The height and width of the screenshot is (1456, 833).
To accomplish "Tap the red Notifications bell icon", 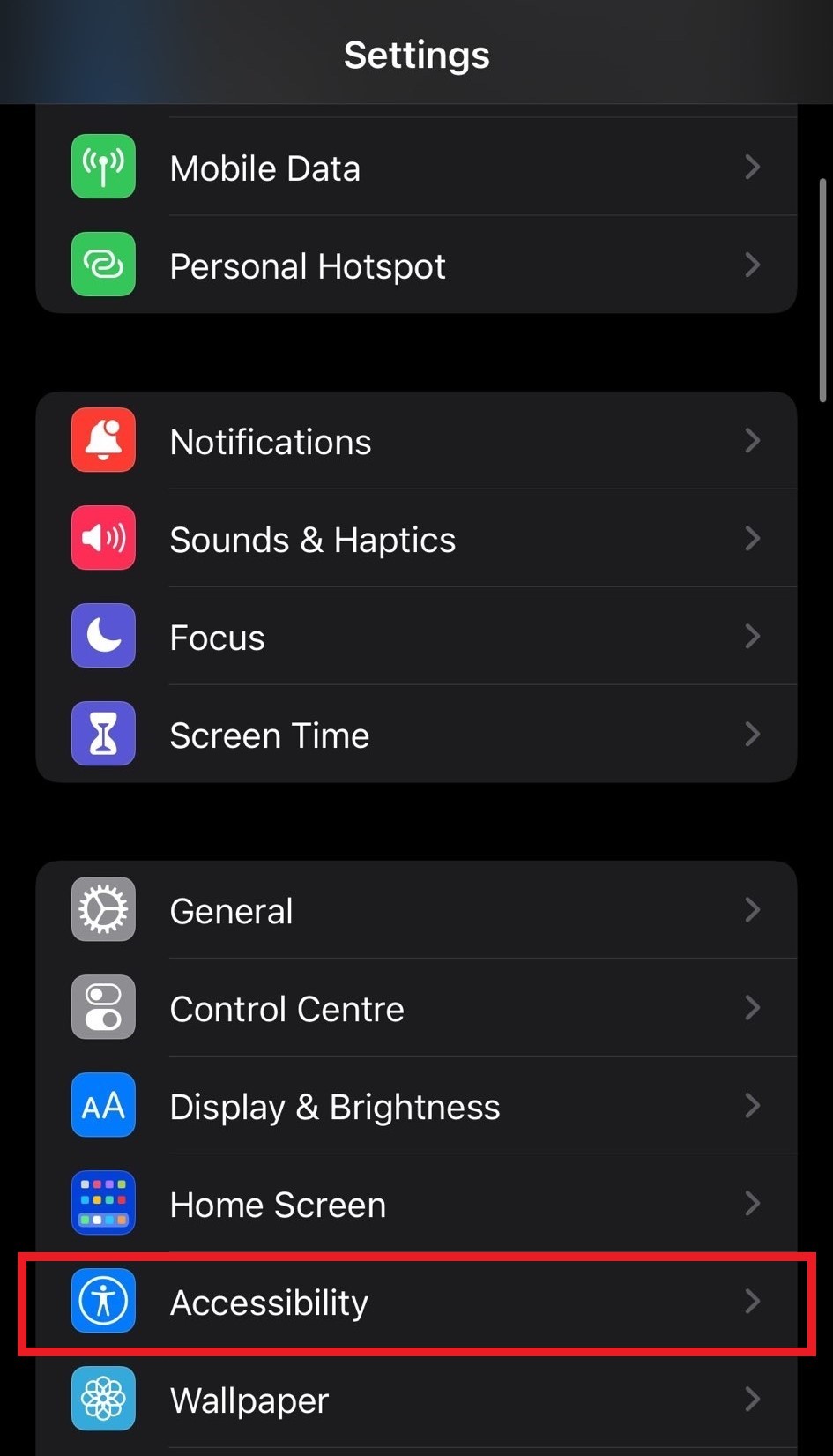I will (x=103, y=441).
